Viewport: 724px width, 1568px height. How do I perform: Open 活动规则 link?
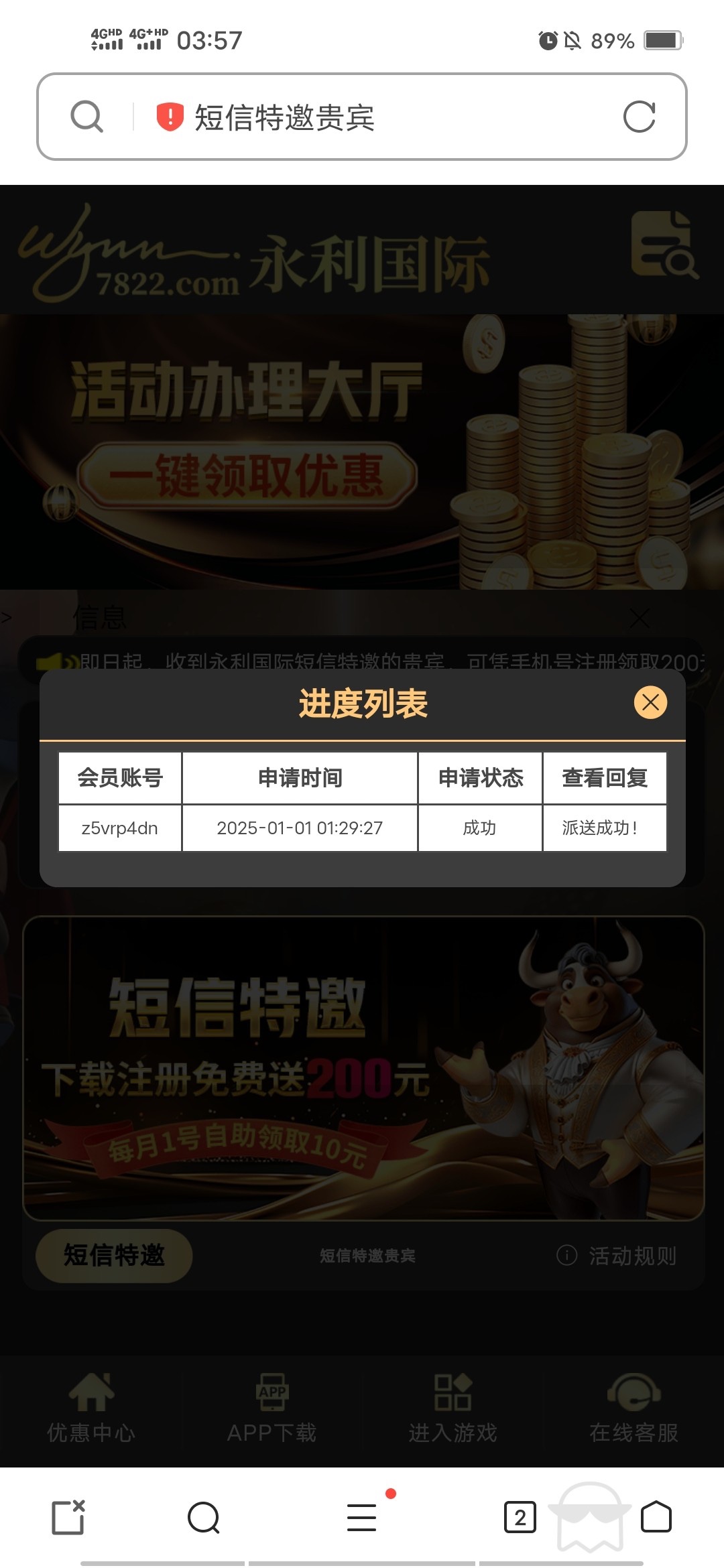(x=633, y=1256)
